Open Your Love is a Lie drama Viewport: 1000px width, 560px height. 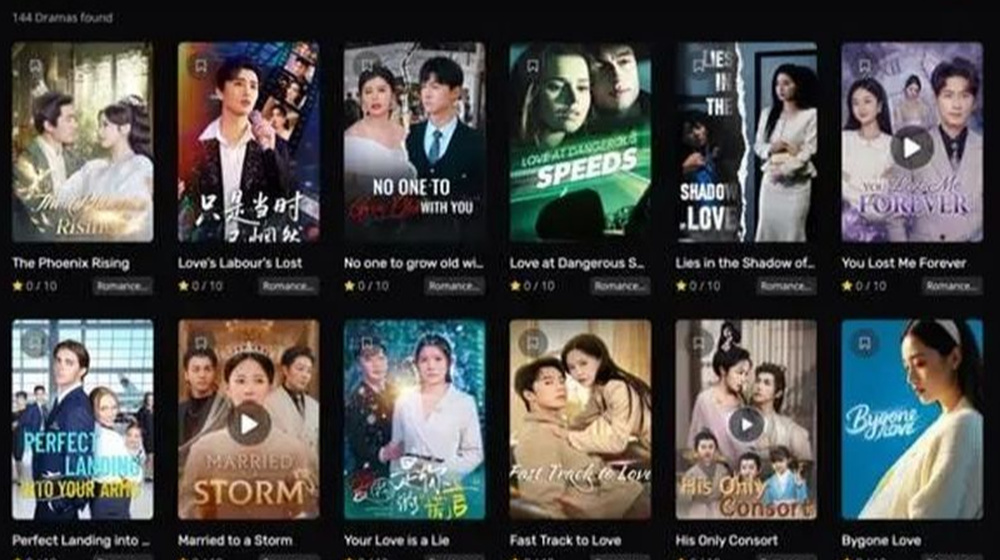[x=414, y=420]
